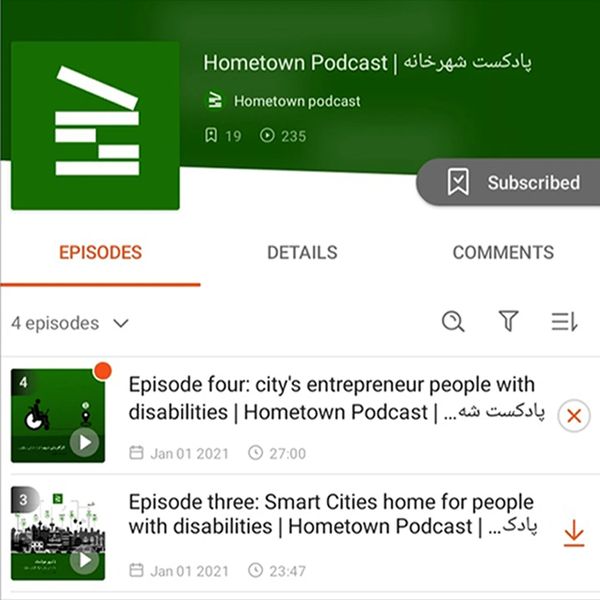Open the Hometown podcast channel link
600x600 pixels.
click(296, 101)
